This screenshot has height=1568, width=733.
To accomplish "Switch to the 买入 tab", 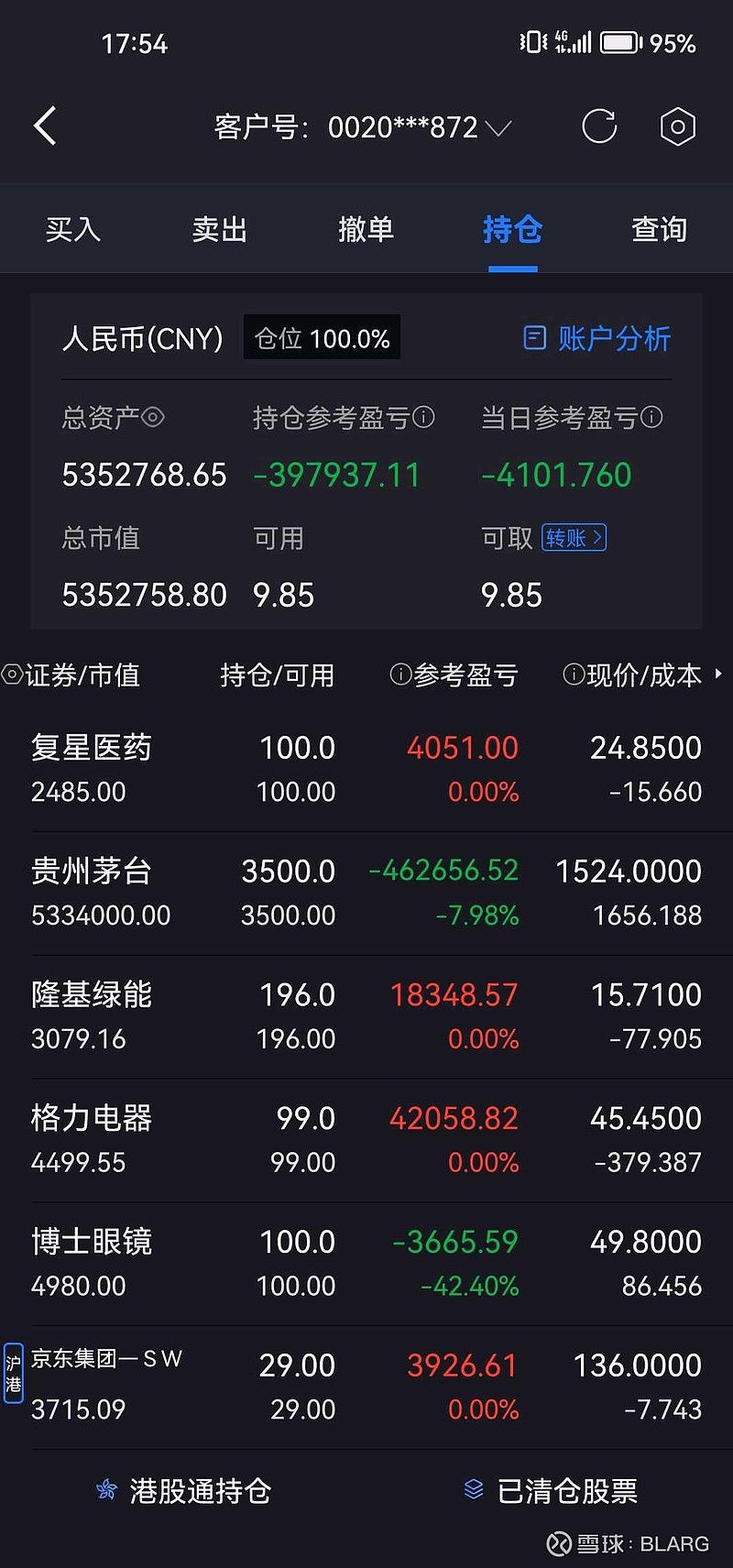I will coord(73,229).
